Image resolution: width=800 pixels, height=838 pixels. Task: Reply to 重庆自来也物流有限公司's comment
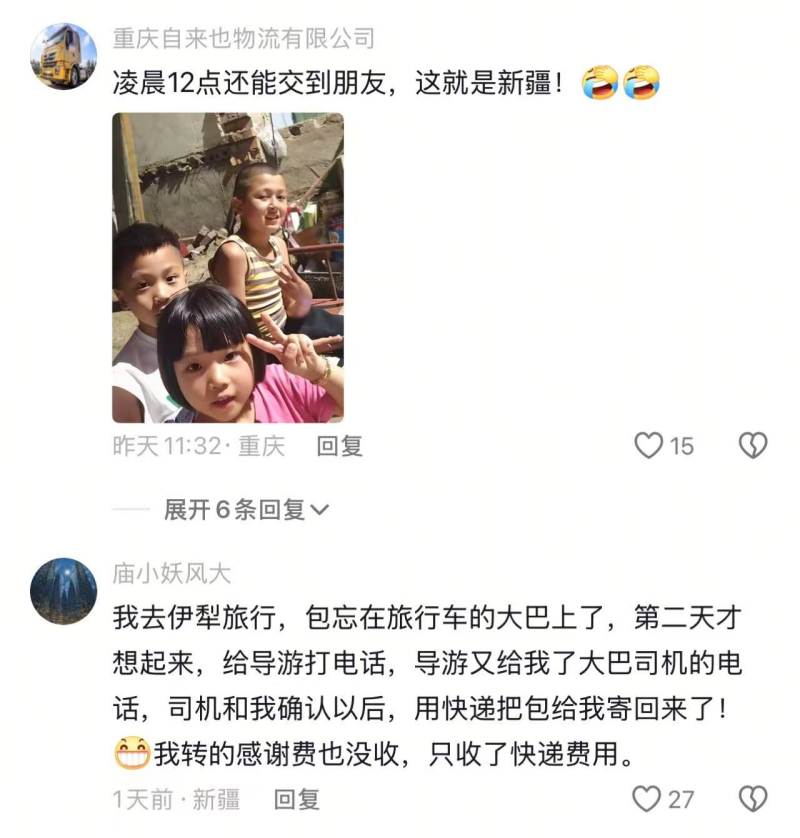point(339,446)
